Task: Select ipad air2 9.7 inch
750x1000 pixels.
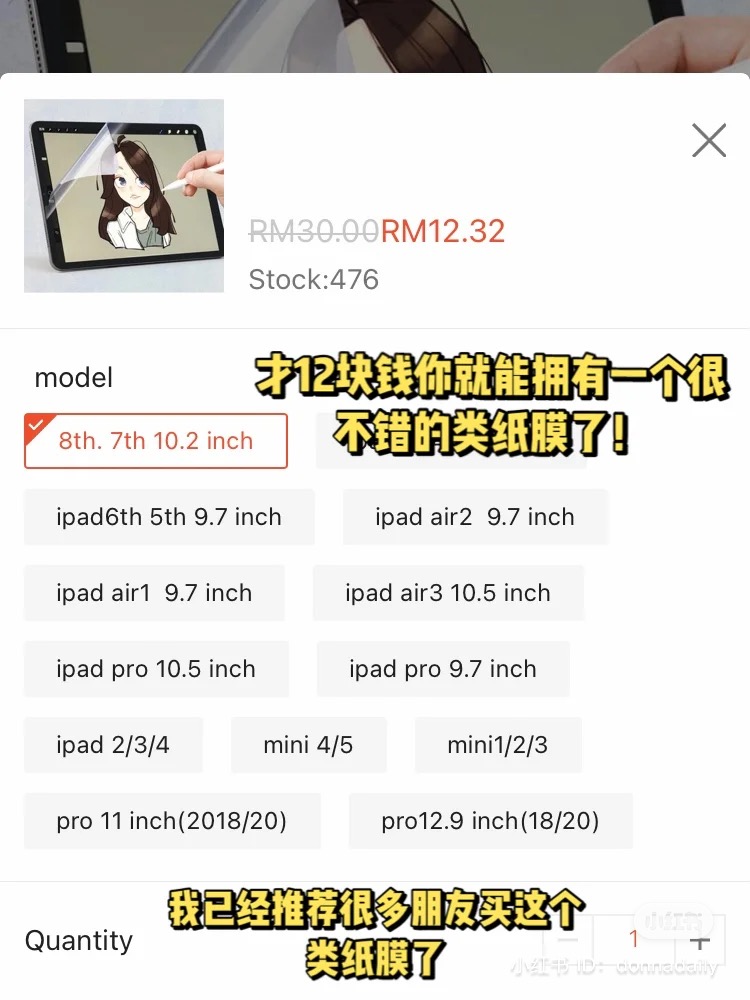Action: [474, 517]
